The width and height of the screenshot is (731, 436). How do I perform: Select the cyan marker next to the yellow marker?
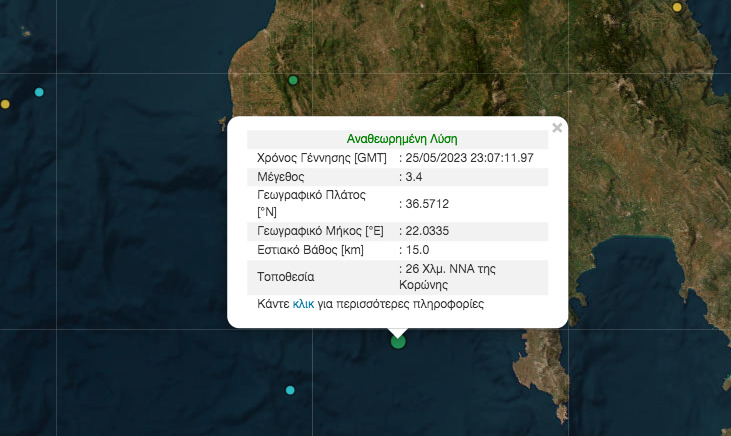pos(39,92)
